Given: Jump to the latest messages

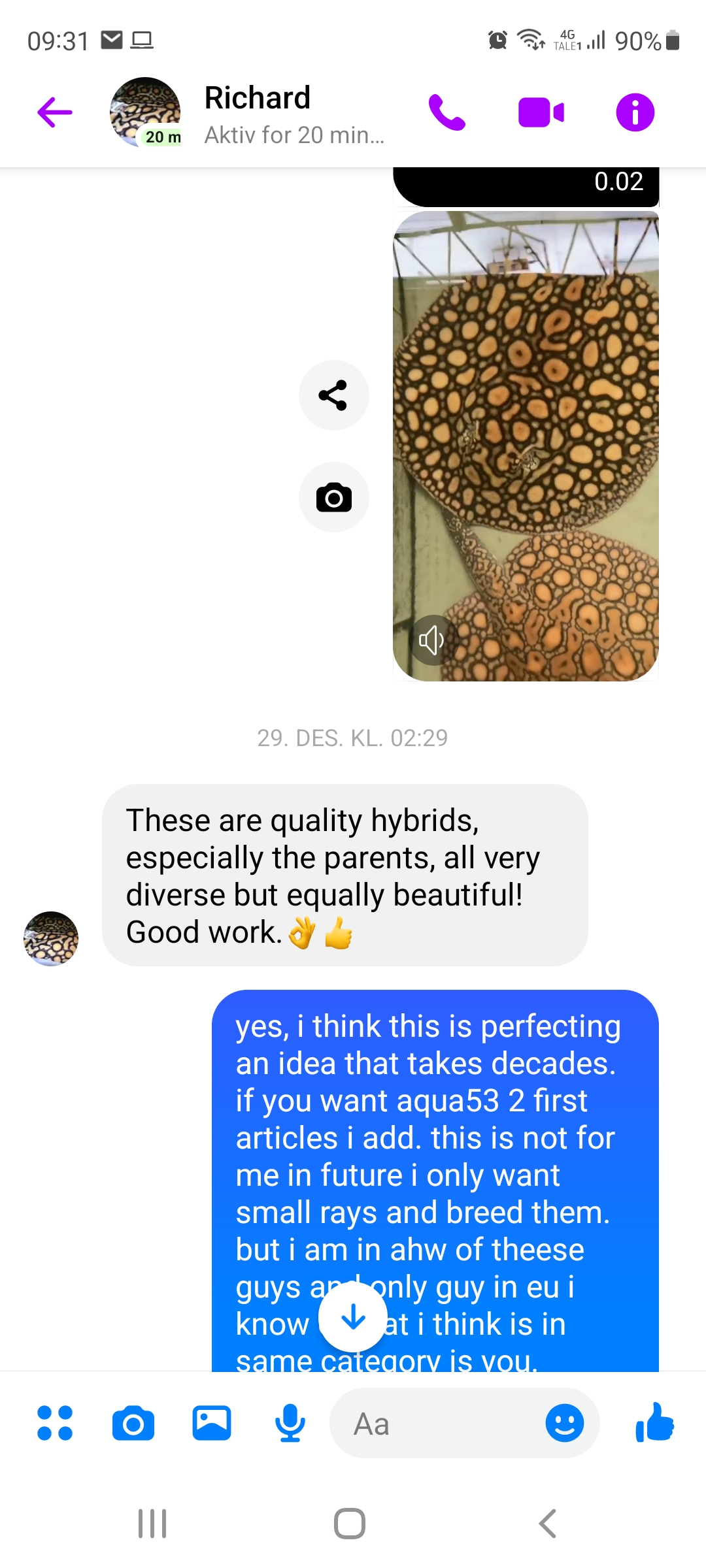Looking at the screenshot, I should [353, 1317].
